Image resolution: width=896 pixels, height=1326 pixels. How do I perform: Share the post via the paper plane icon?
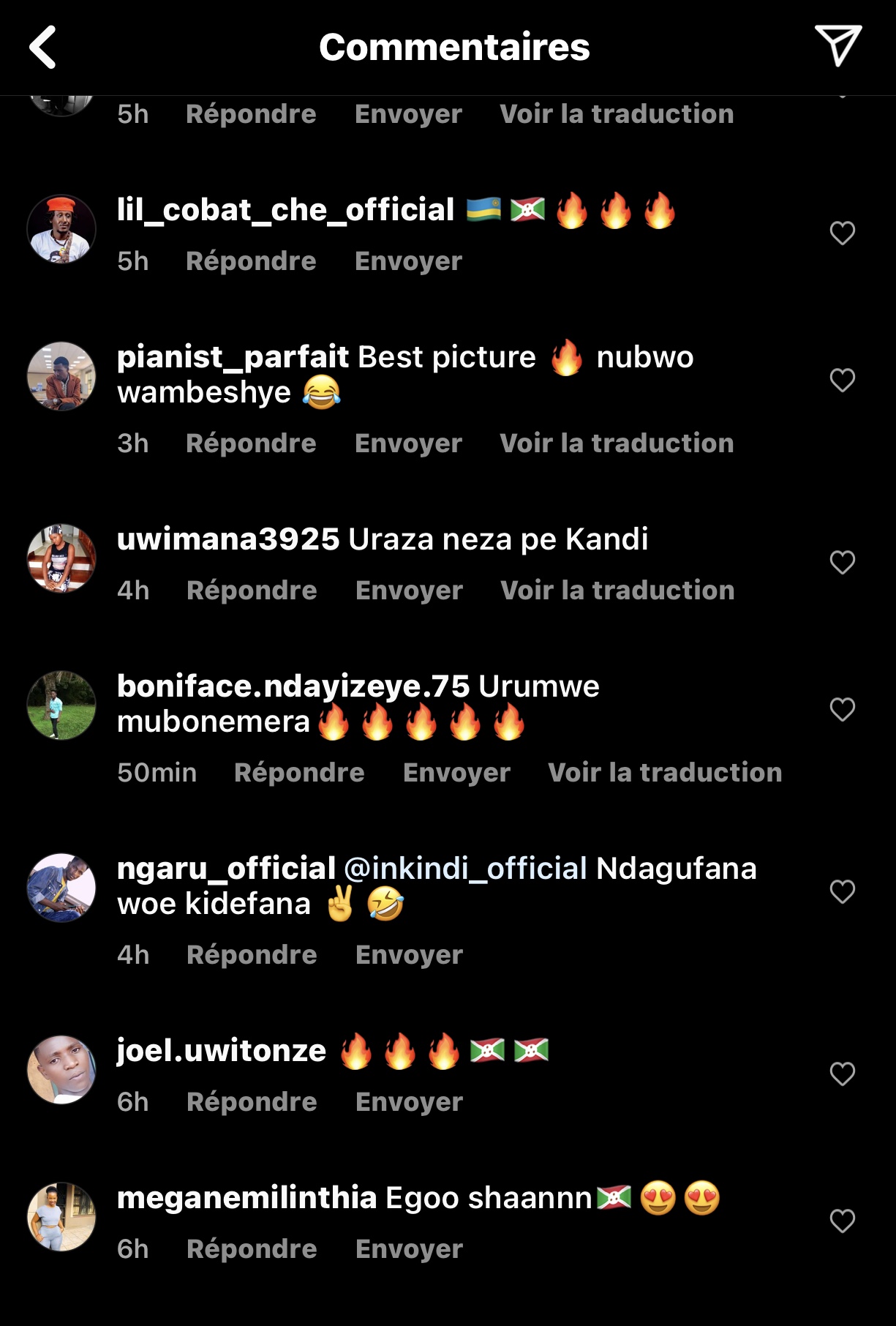coord(837,45)
